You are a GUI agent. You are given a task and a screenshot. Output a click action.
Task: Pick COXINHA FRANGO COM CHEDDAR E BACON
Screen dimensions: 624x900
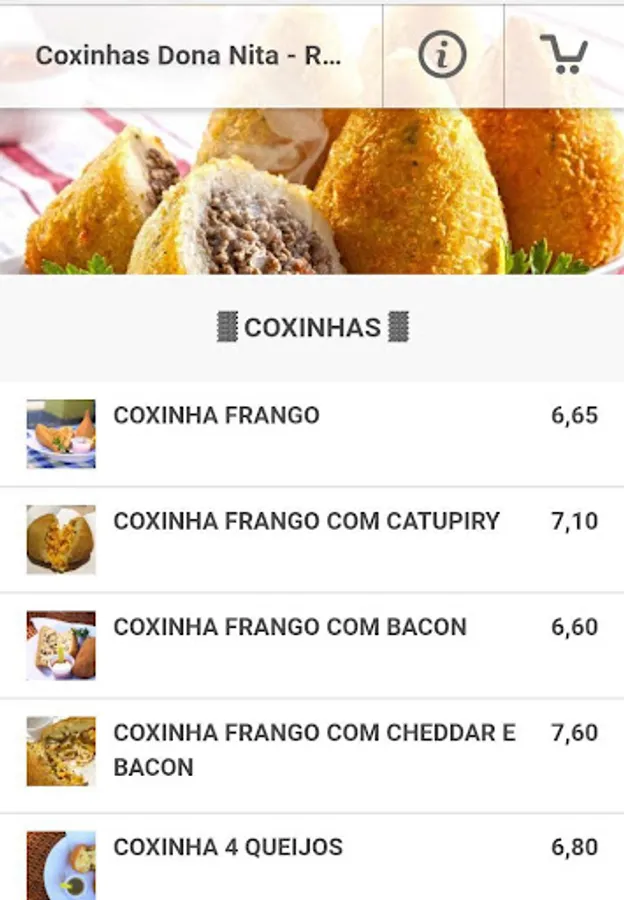pos(312,752)
